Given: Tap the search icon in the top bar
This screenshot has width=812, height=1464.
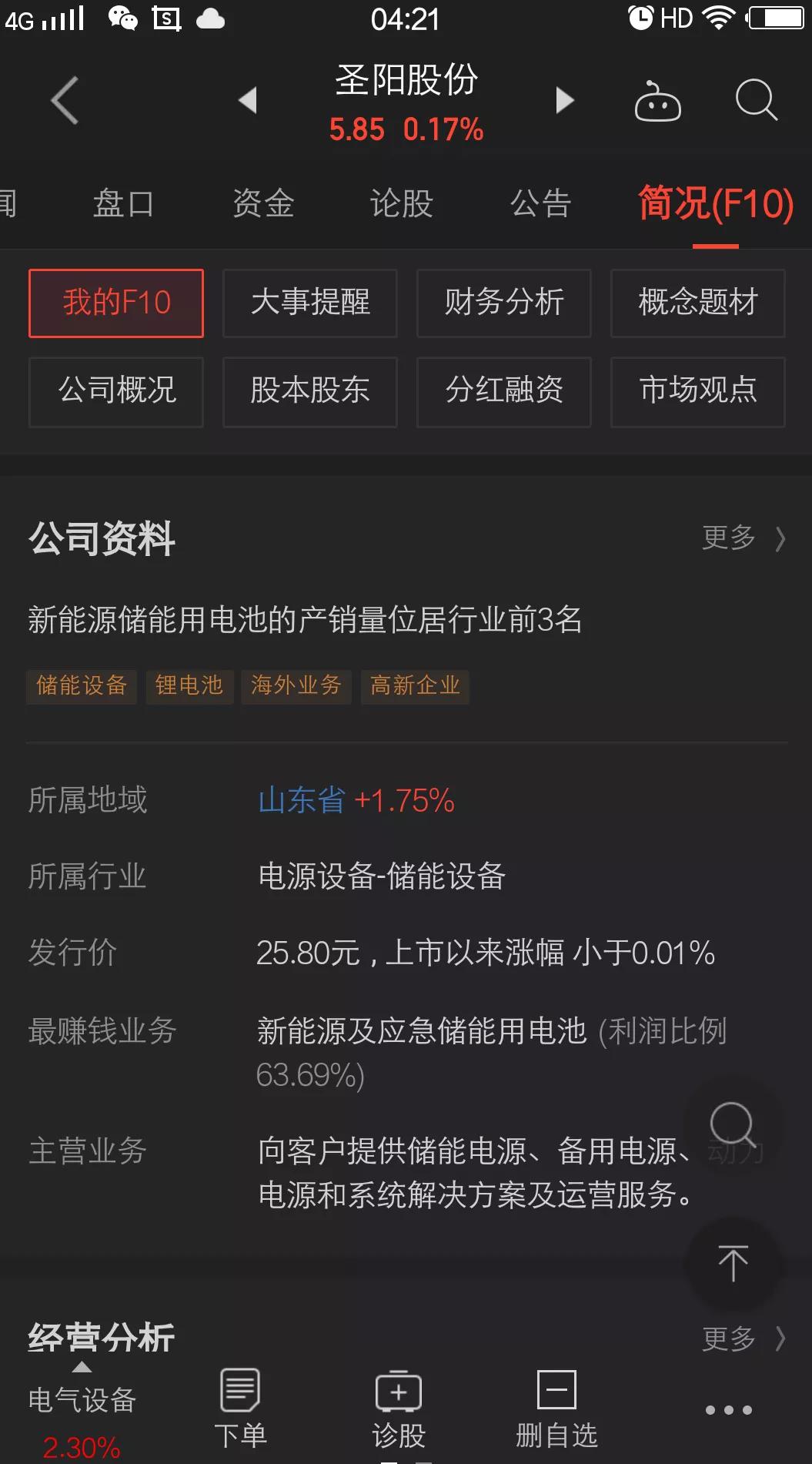Looking at the screenshot, I should (x=756, y=100).
